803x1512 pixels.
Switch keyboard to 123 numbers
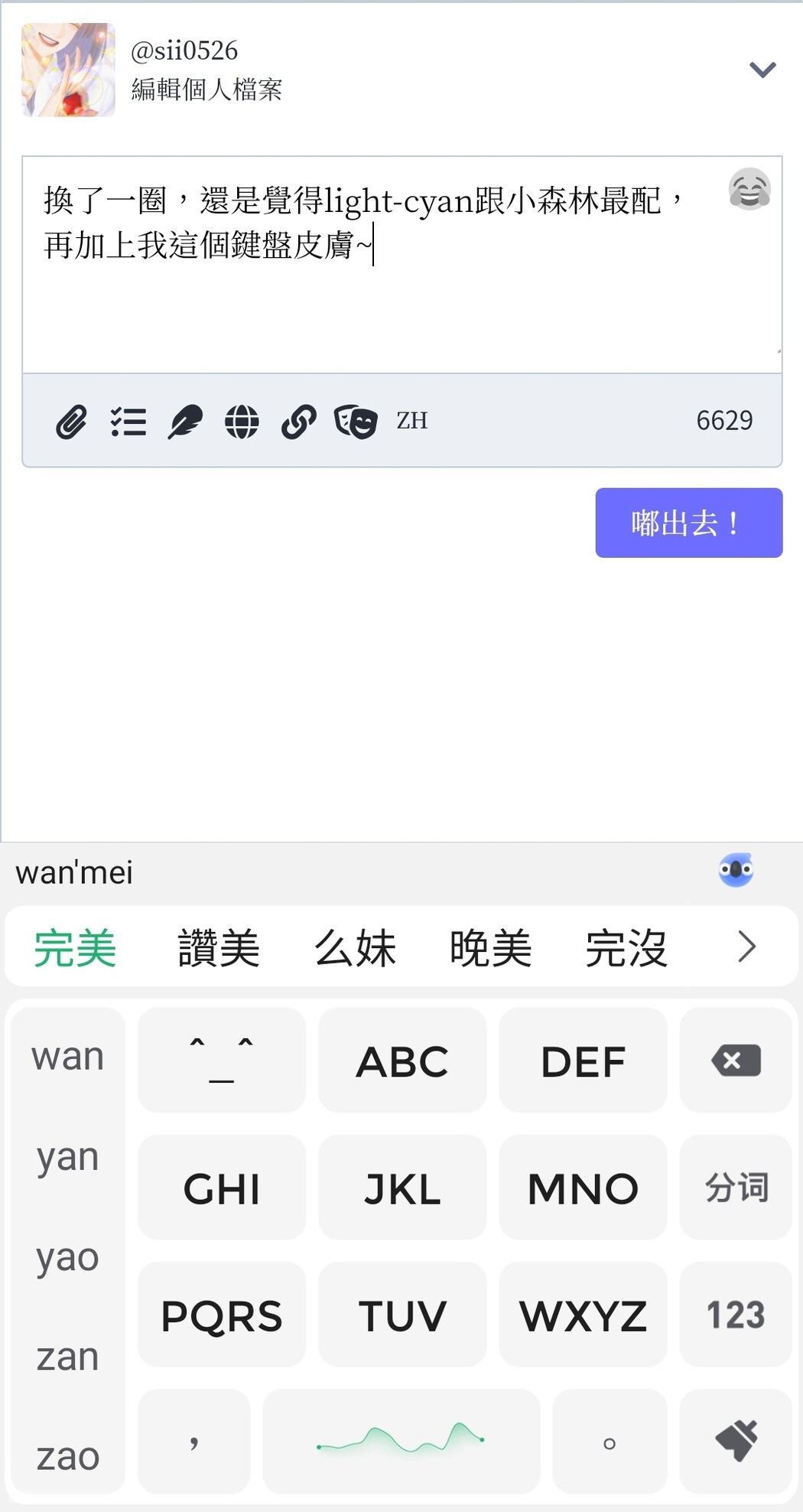pyautogui.click(x=736, y=1314)
